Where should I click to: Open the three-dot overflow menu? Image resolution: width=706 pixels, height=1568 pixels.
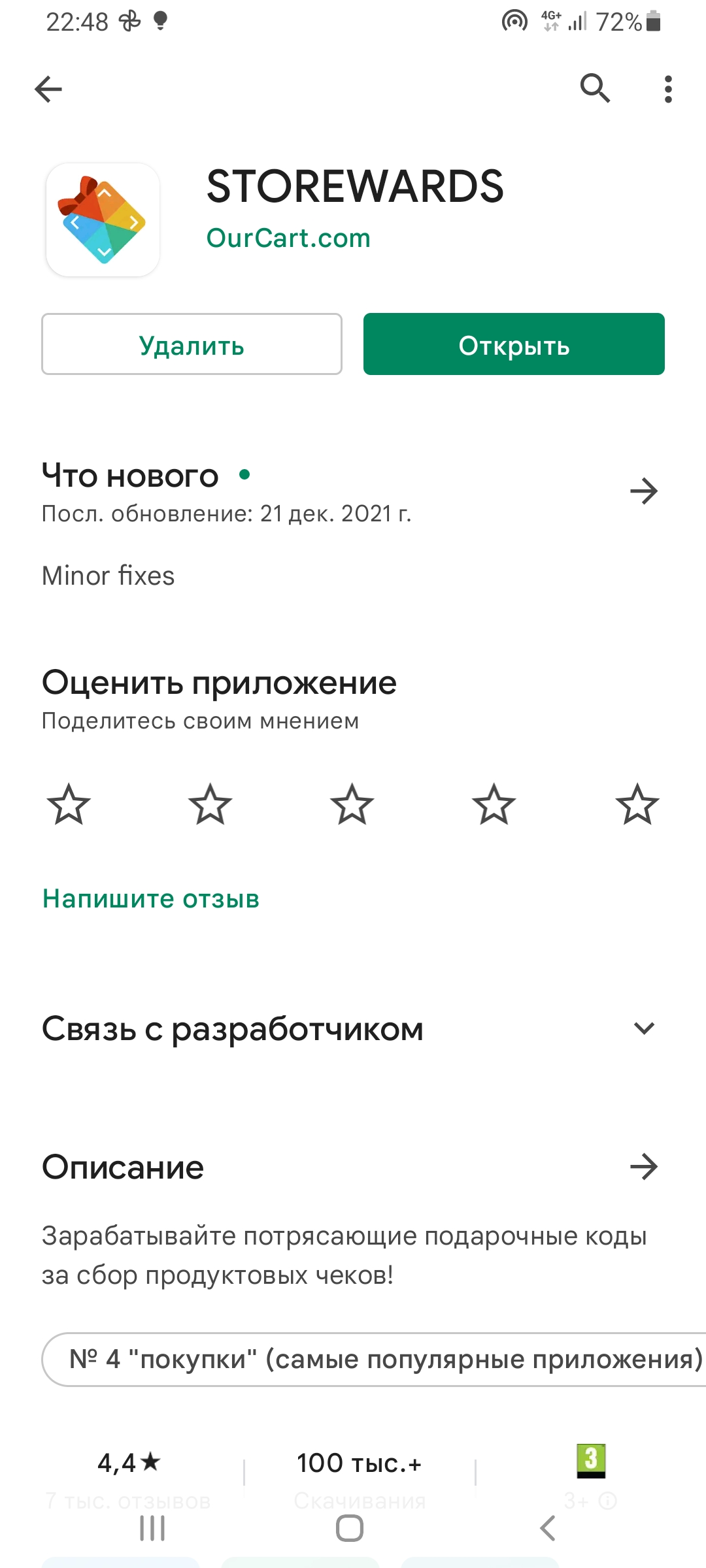tap(667, 90)
